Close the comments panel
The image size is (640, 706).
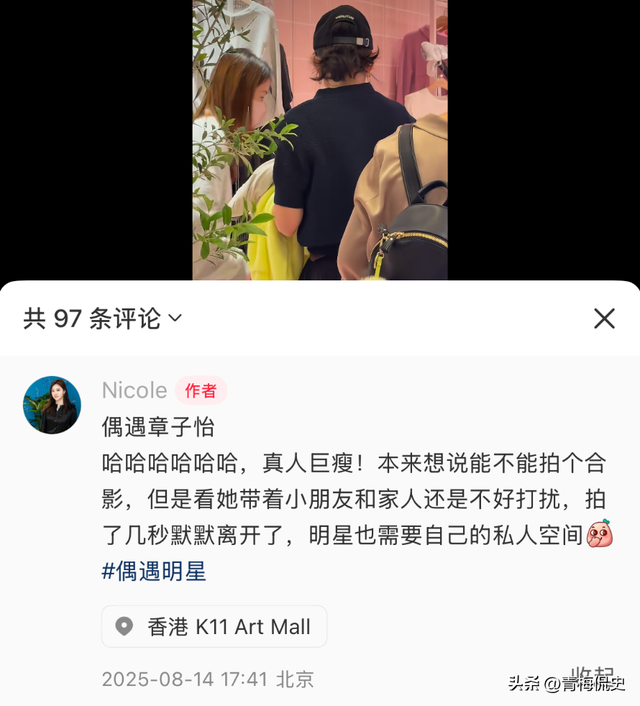coord(604,318)
